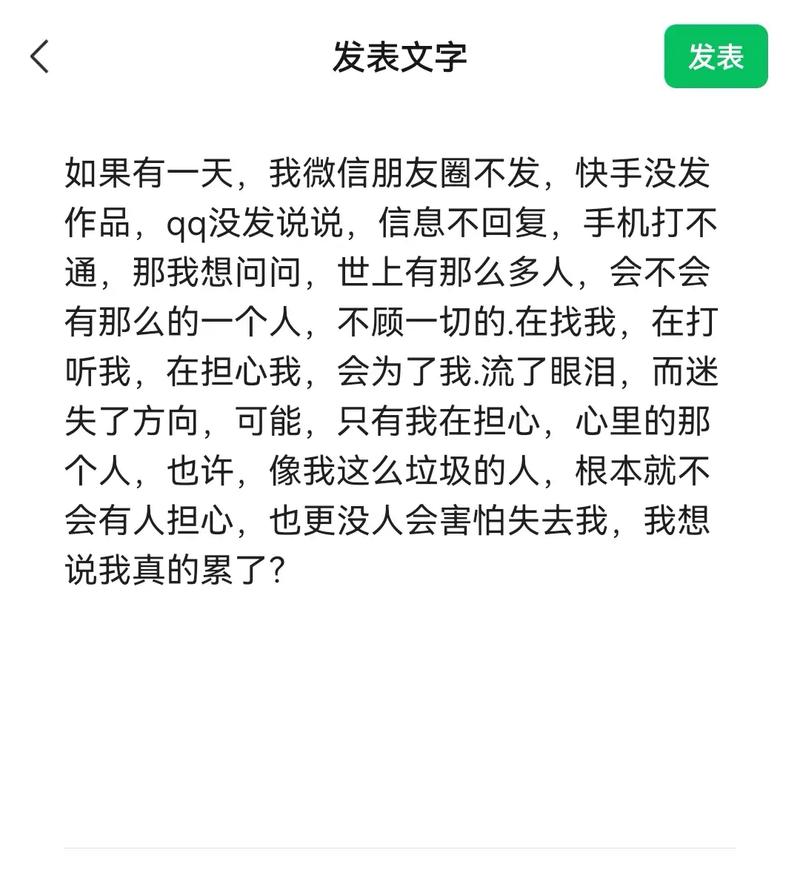Click the thin divider line near the bottom
The height and width of the screenshot is (870, 800).
pyautogui.click(x=400, y=843)
